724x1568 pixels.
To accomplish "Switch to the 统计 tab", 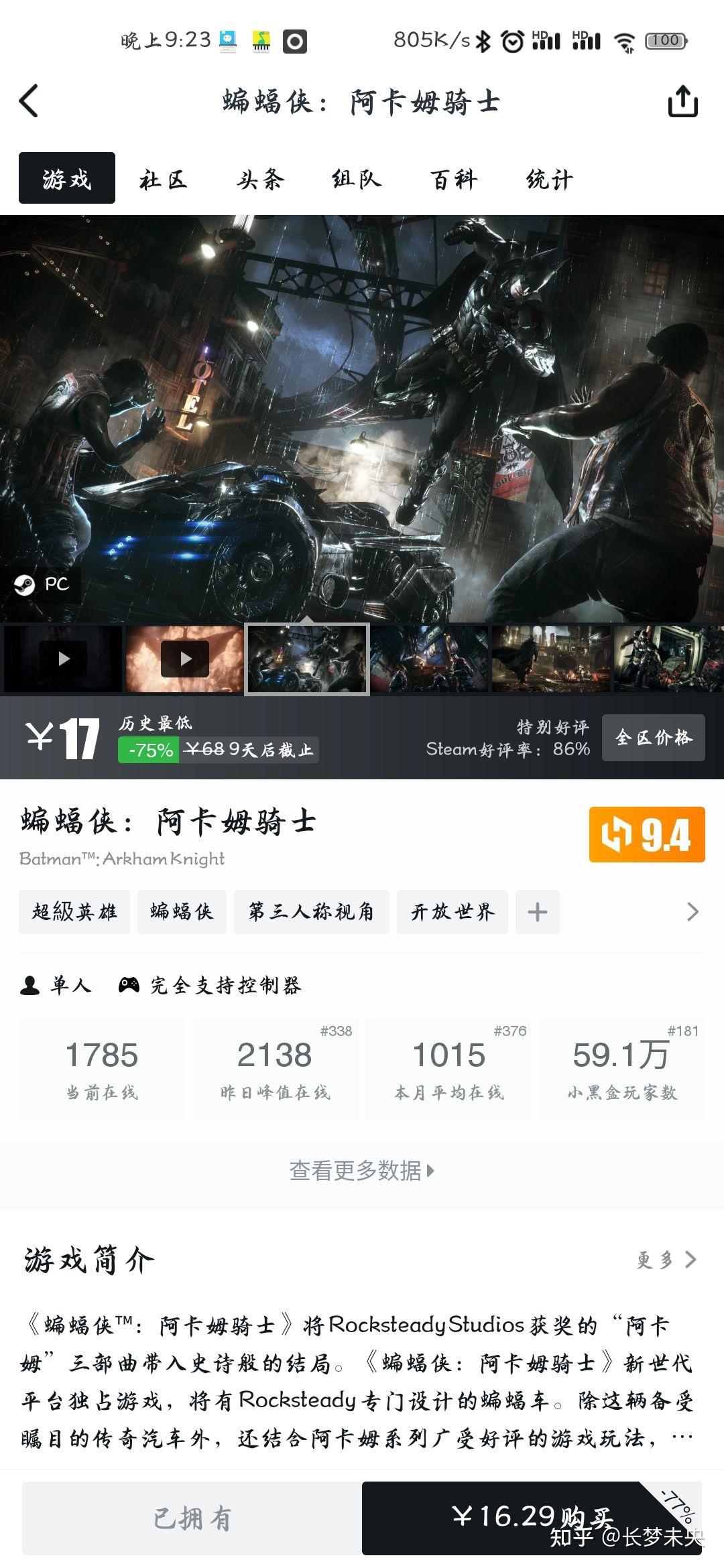I will tap(550, 179).
